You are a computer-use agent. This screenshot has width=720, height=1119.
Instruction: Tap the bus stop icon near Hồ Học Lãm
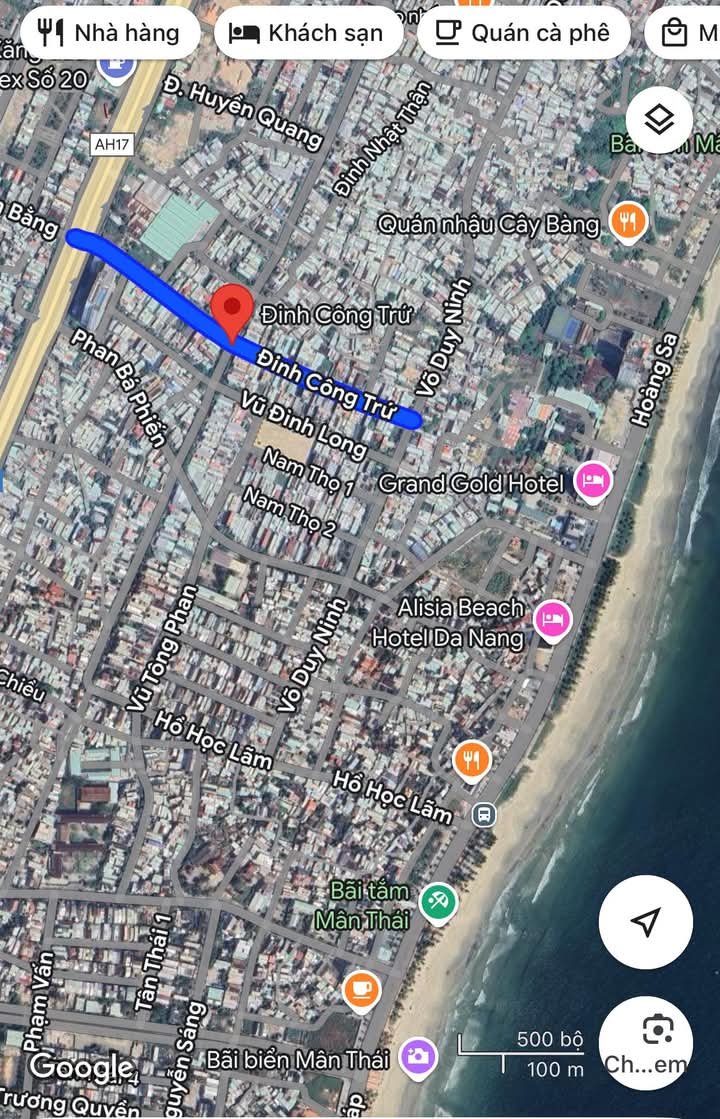484,813
